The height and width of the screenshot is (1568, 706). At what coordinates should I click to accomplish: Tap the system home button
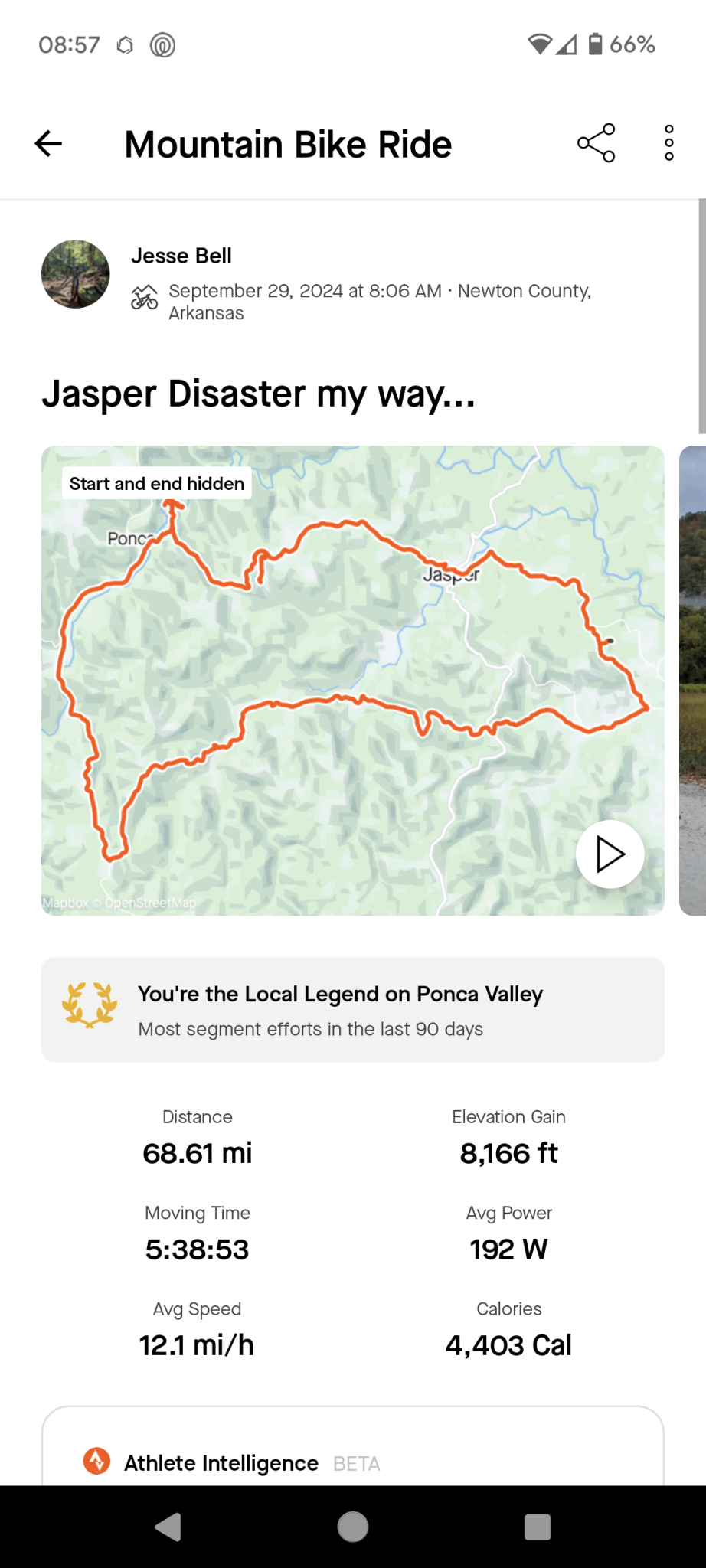(353, 1527)
